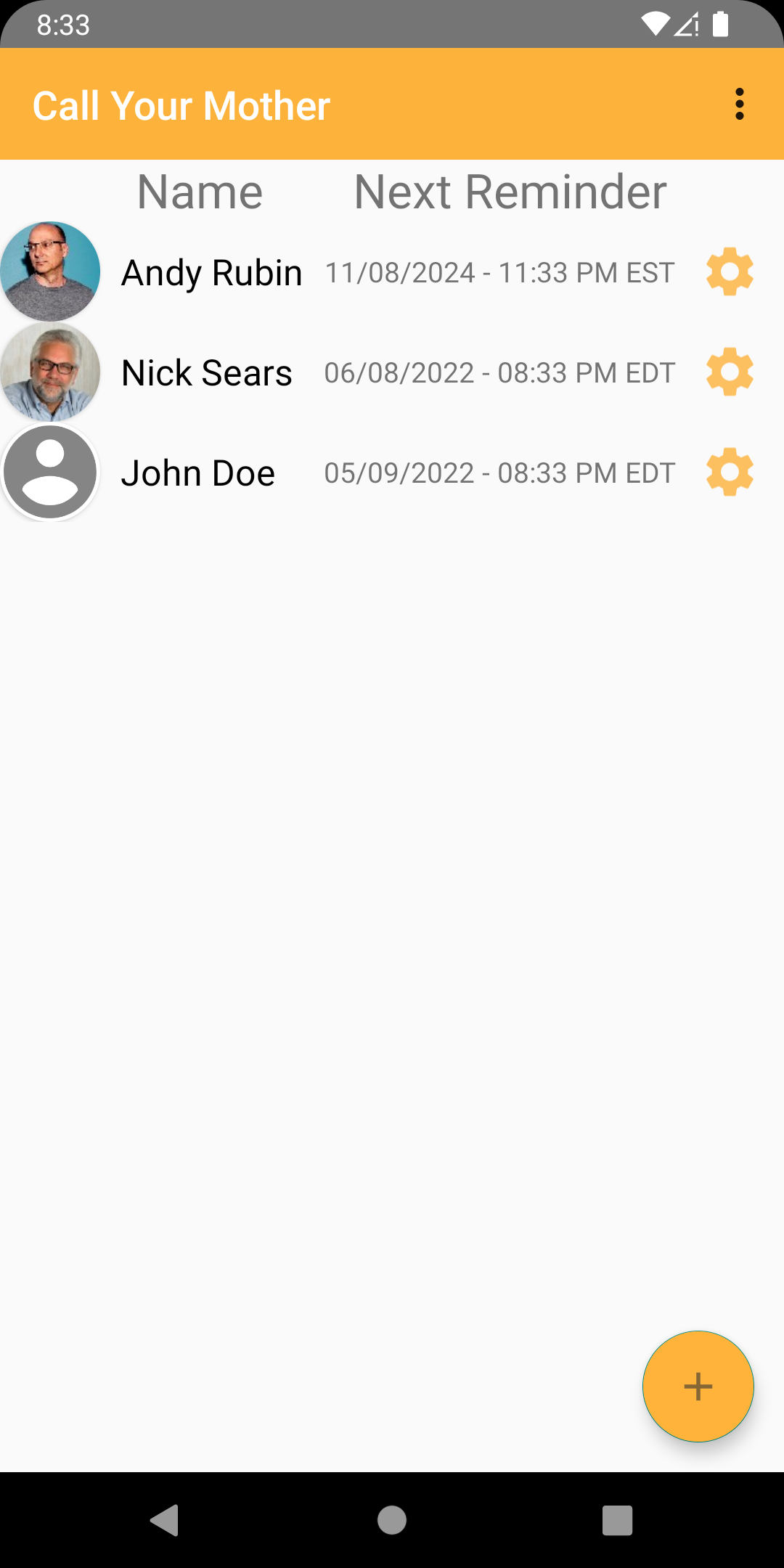
Task: Go back using the system back button
Action: [x=165, y=1520]
